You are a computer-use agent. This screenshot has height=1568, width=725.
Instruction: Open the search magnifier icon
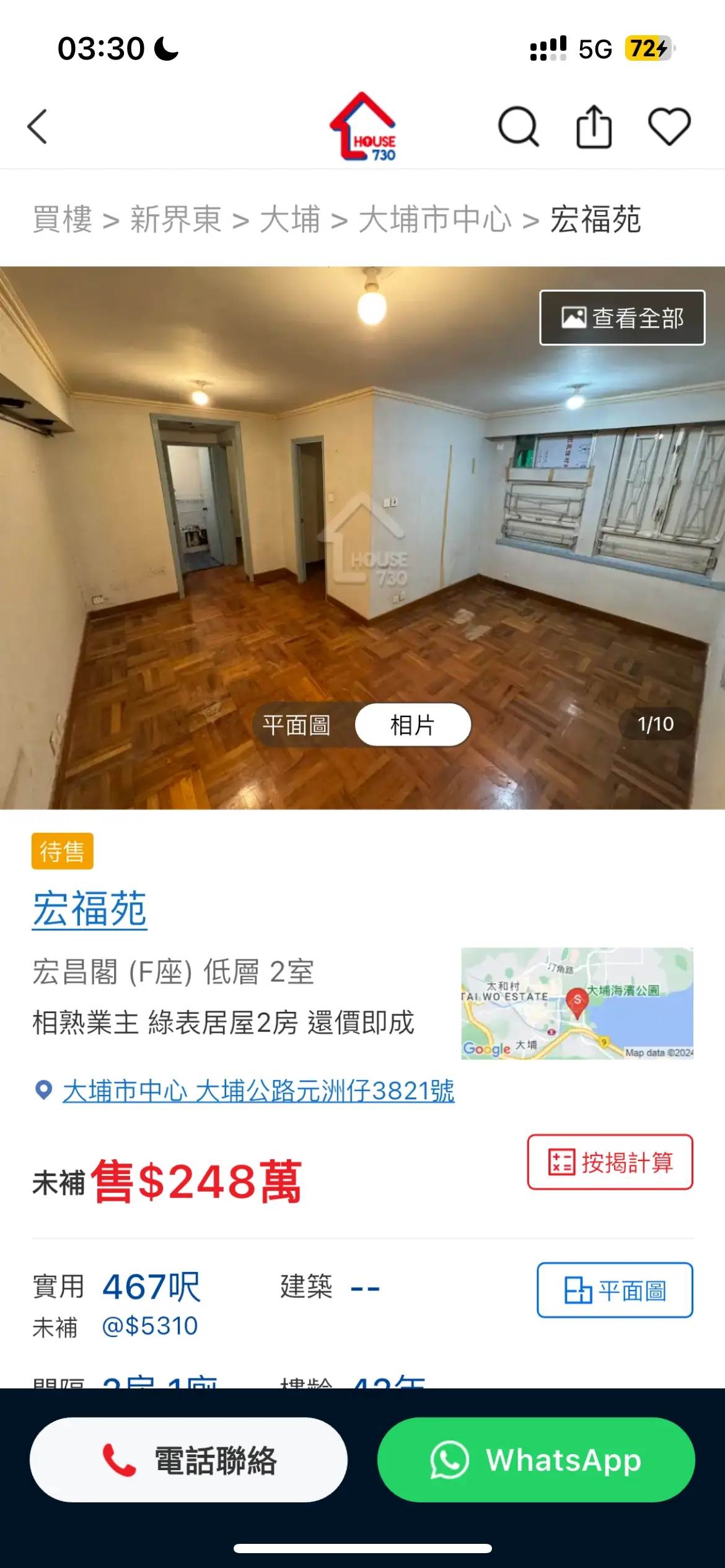tap(518, 127)
